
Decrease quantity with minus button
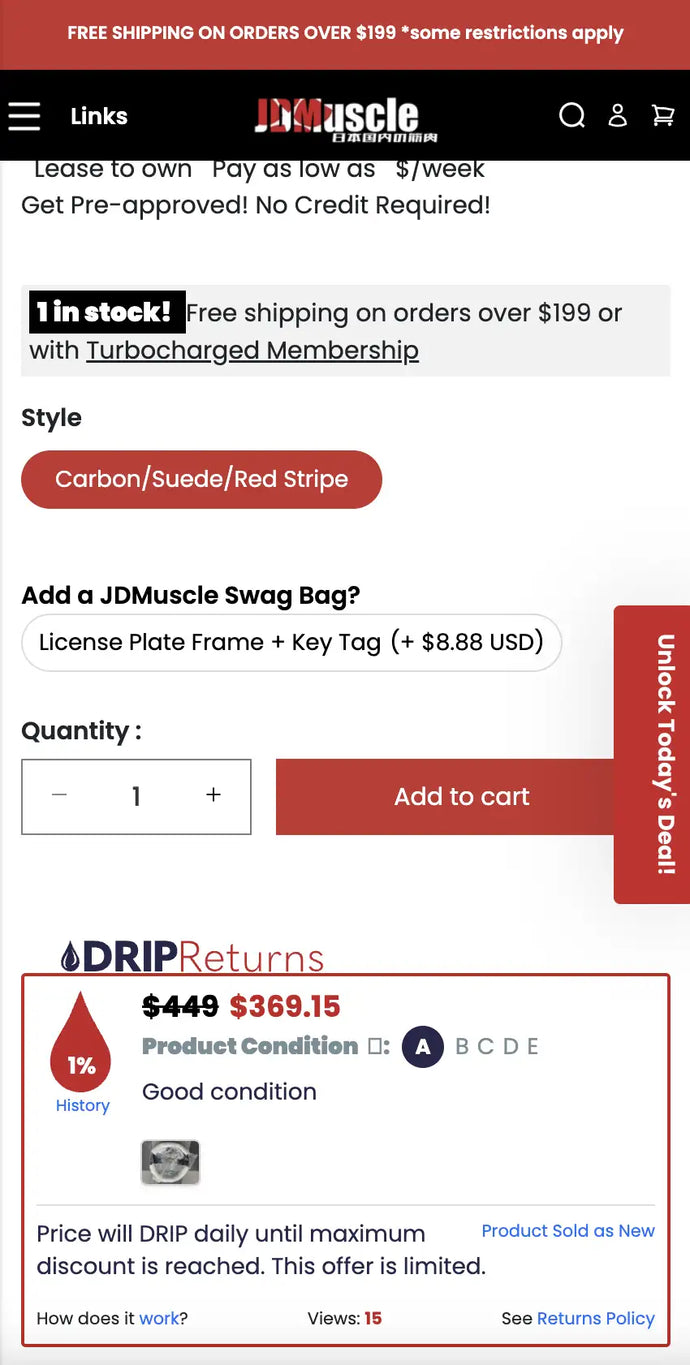60,795
